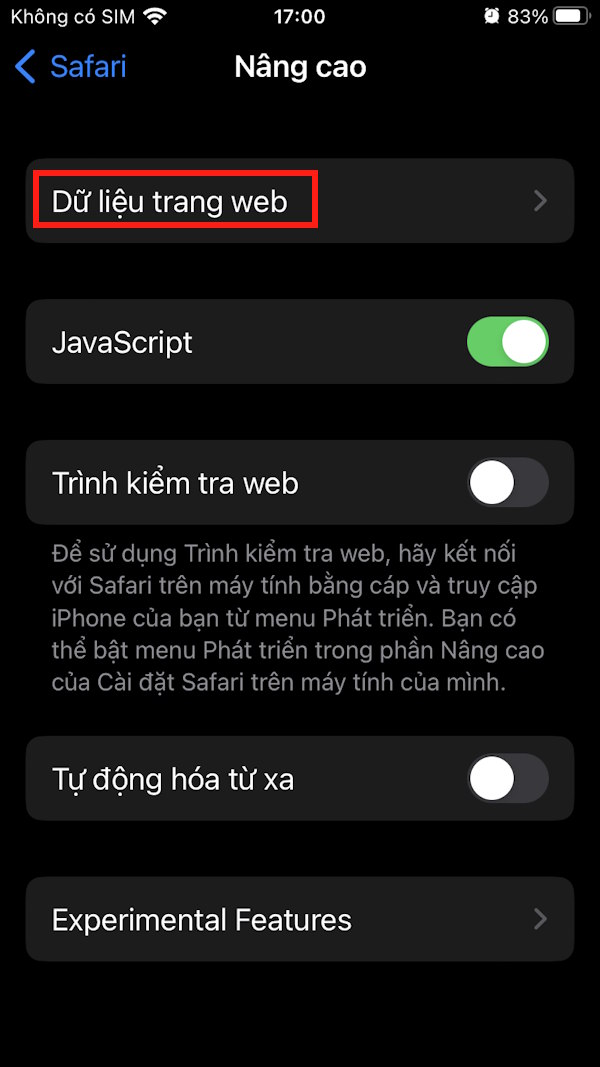600x1067 pixels.
Task: Enable Trình kiểm tra web
Action: click(507, 483)
